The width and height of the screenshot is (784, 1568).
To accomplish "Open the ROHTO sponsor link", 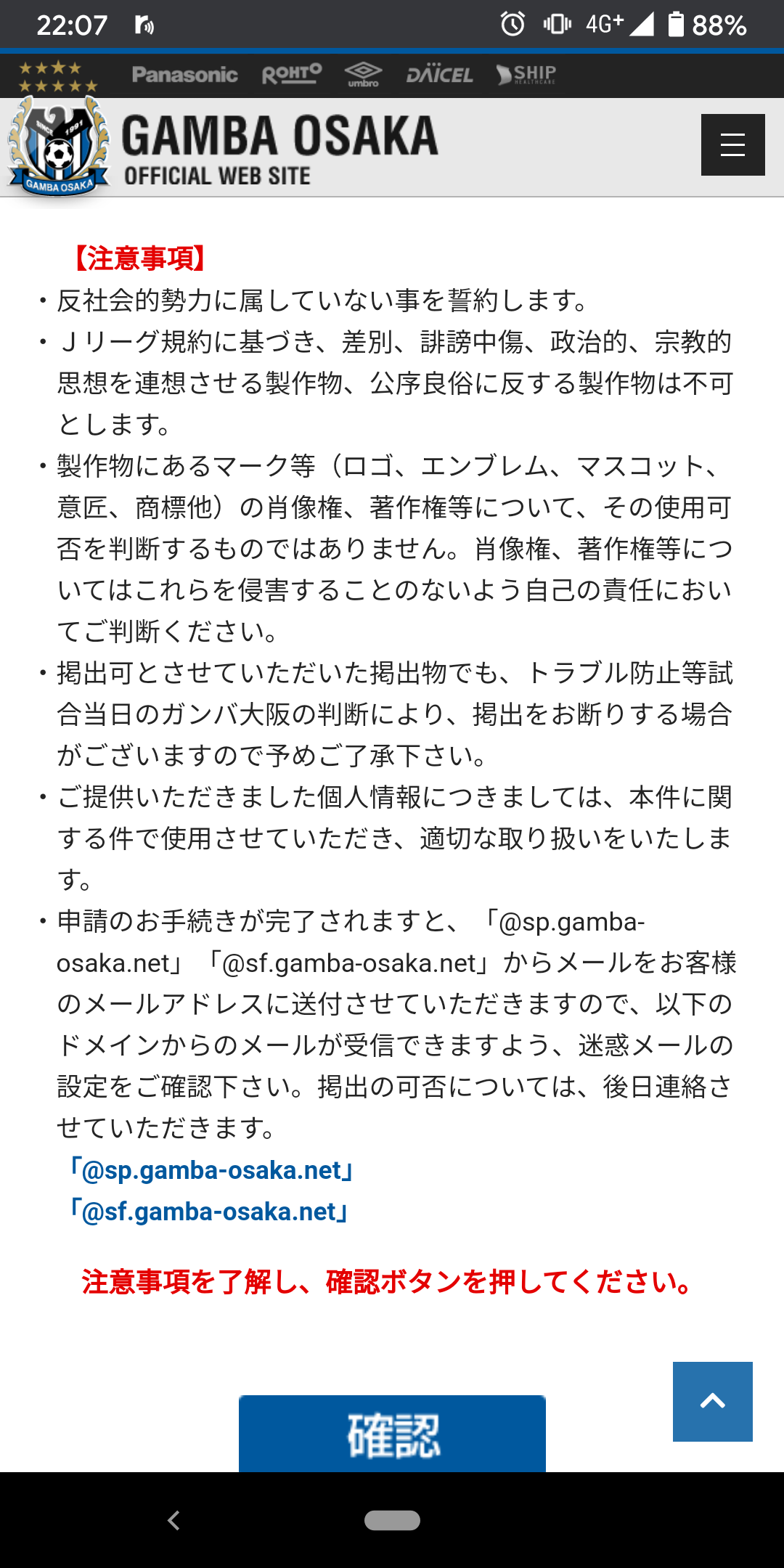I will 292,74.
